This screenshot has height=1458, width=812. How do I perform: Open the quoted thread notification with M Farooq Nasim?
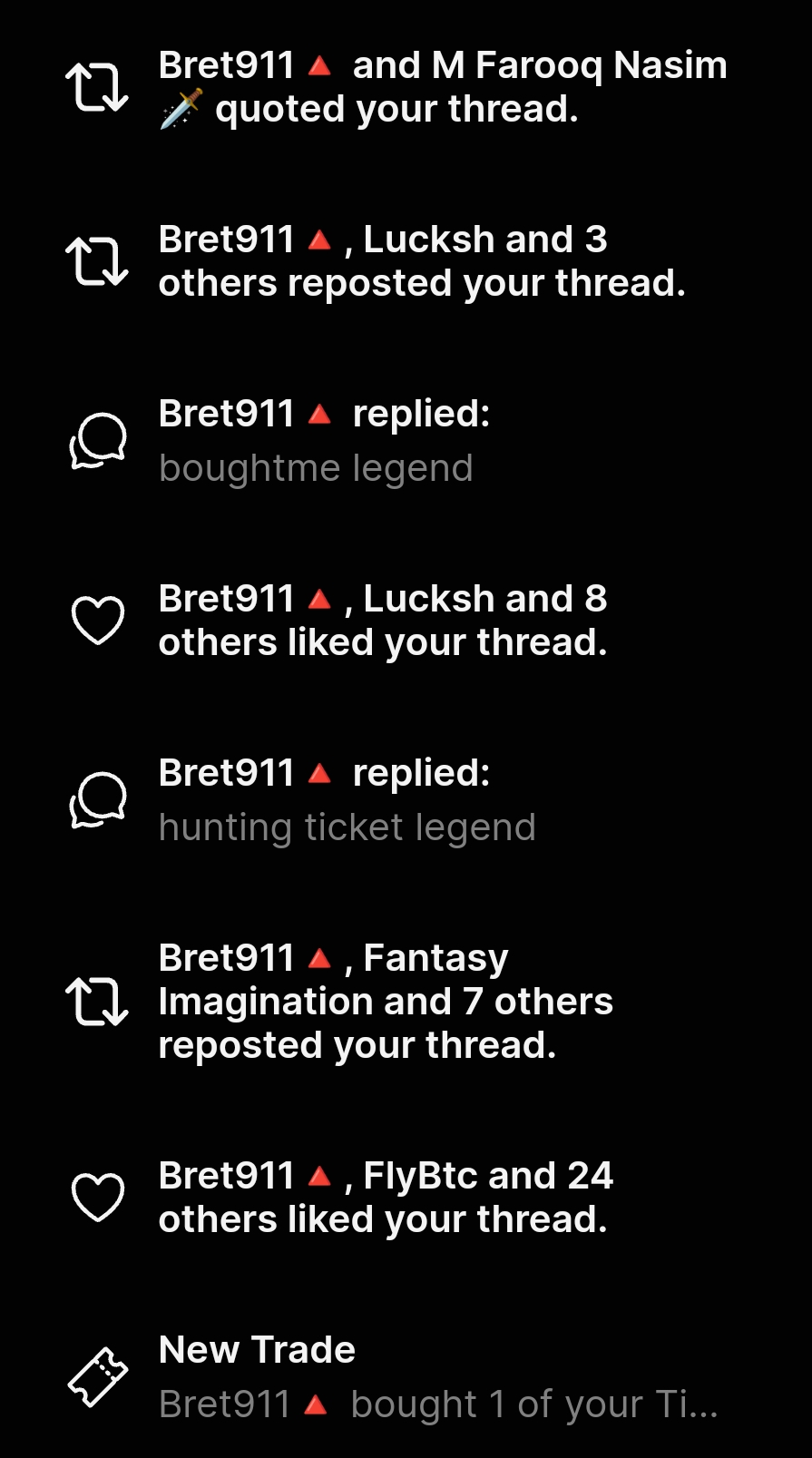pyautogui.click(x=442, y=87)
